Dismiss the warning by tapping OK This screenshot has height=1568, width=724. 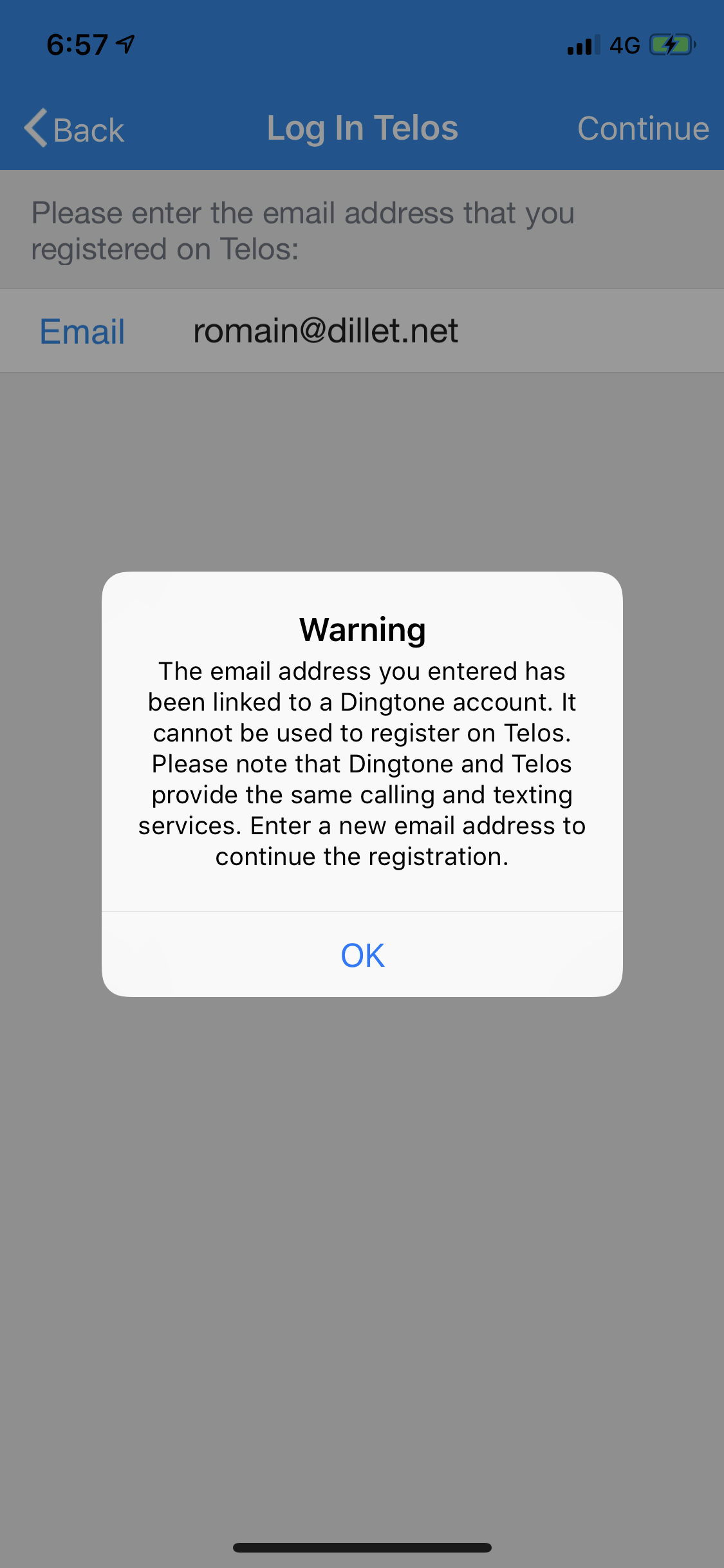[362, 955]
